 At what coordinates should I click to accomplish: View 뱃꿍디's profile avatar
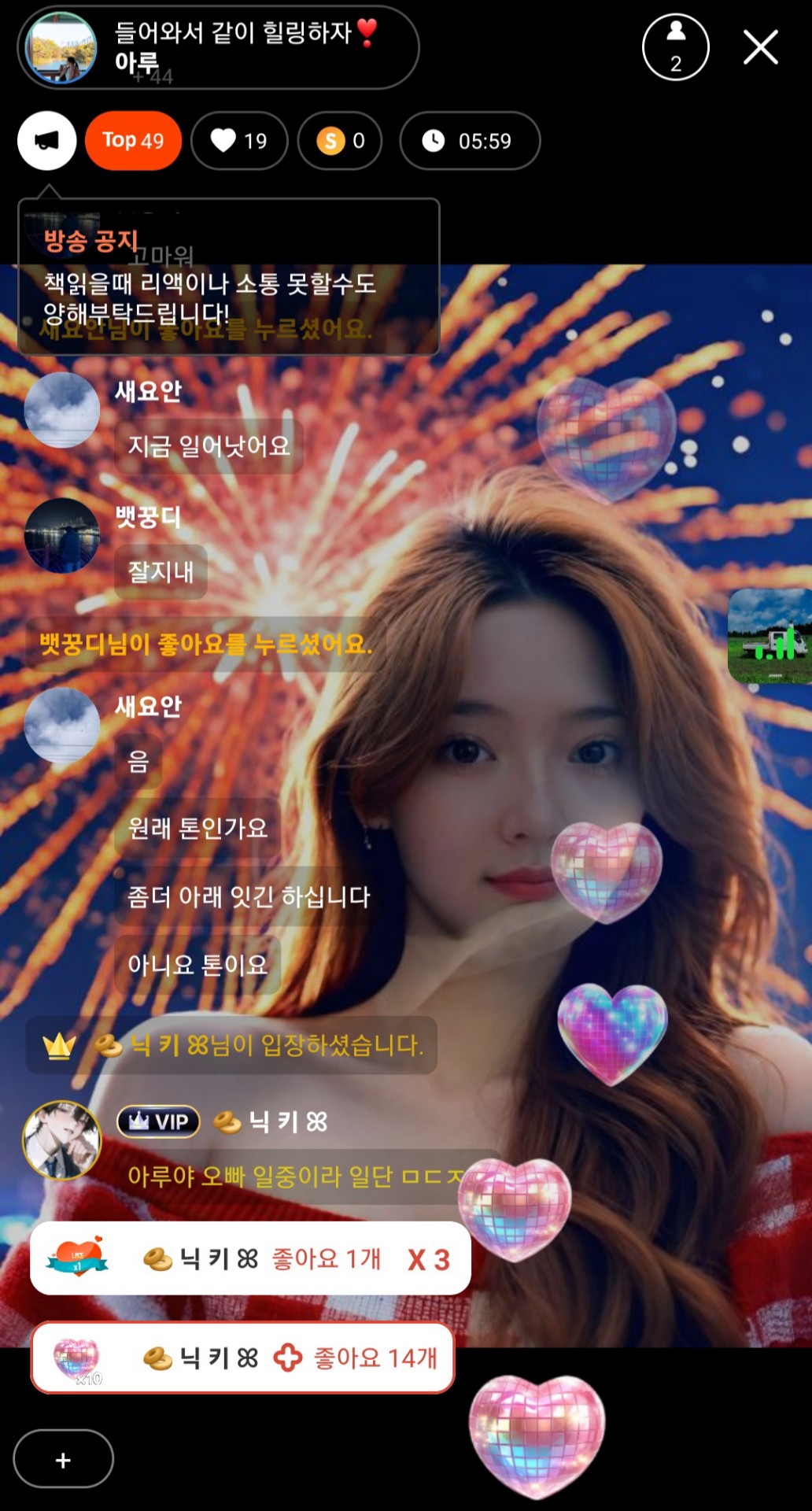[x=62, y=535]
